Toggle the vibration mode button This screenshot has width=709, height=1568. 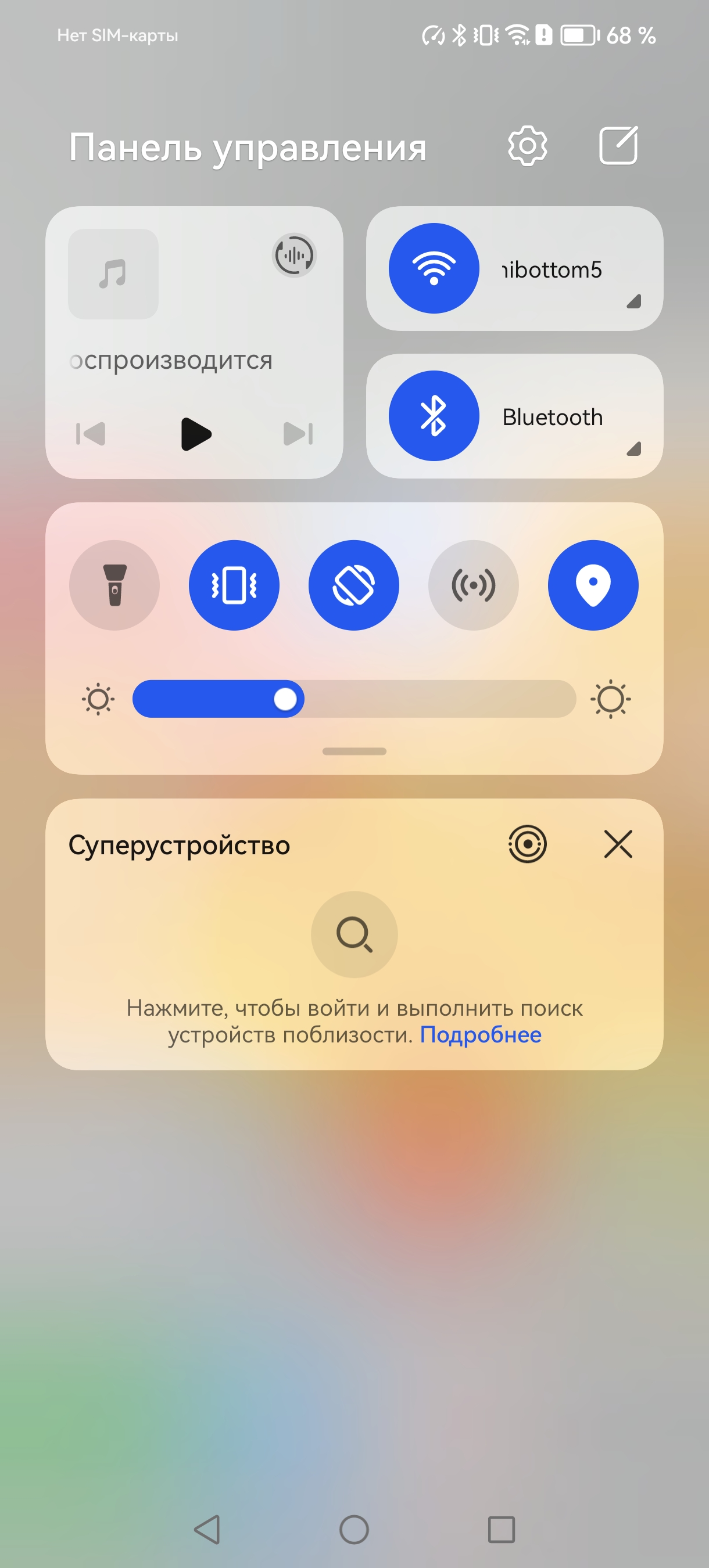[234, 585]
